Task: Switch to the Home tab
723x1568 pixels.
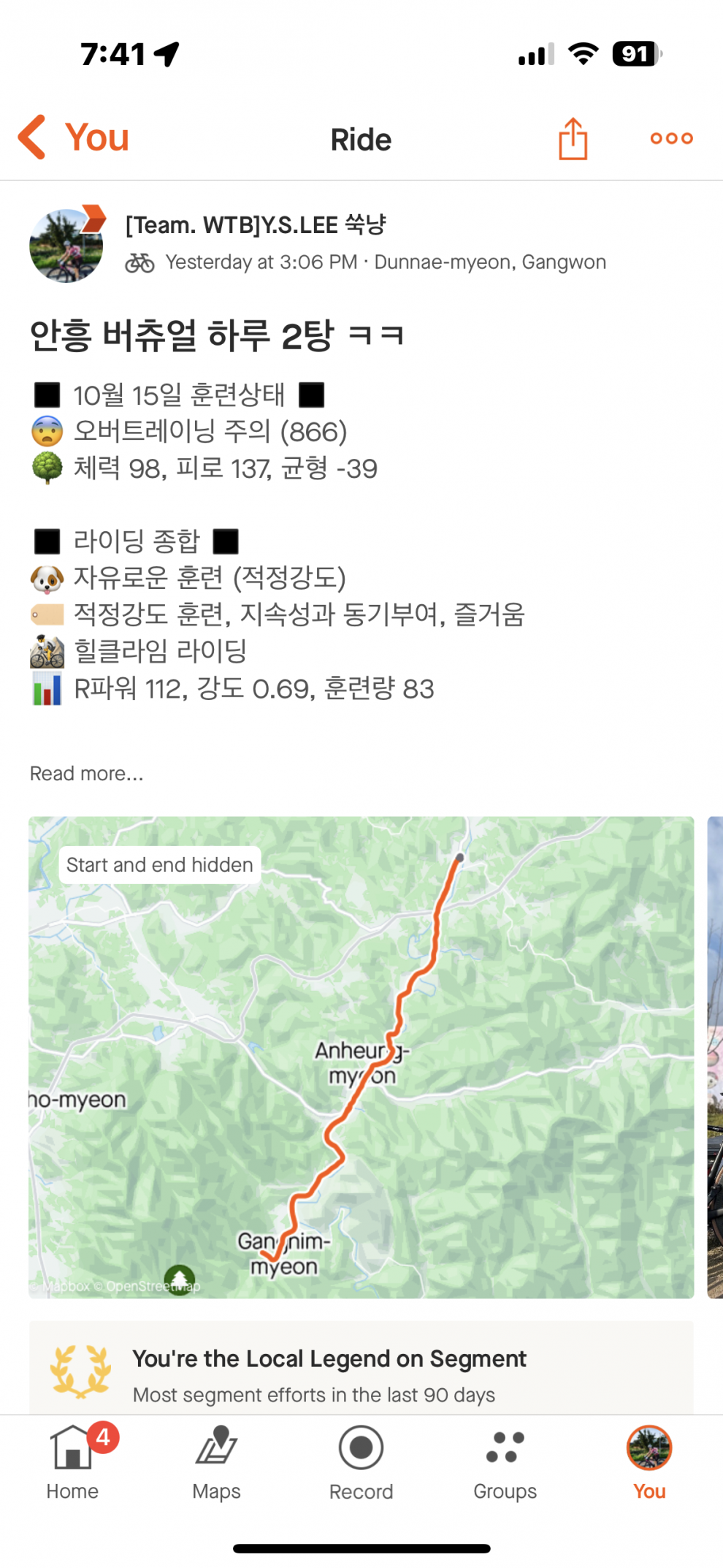Action: coord(72,1463)
